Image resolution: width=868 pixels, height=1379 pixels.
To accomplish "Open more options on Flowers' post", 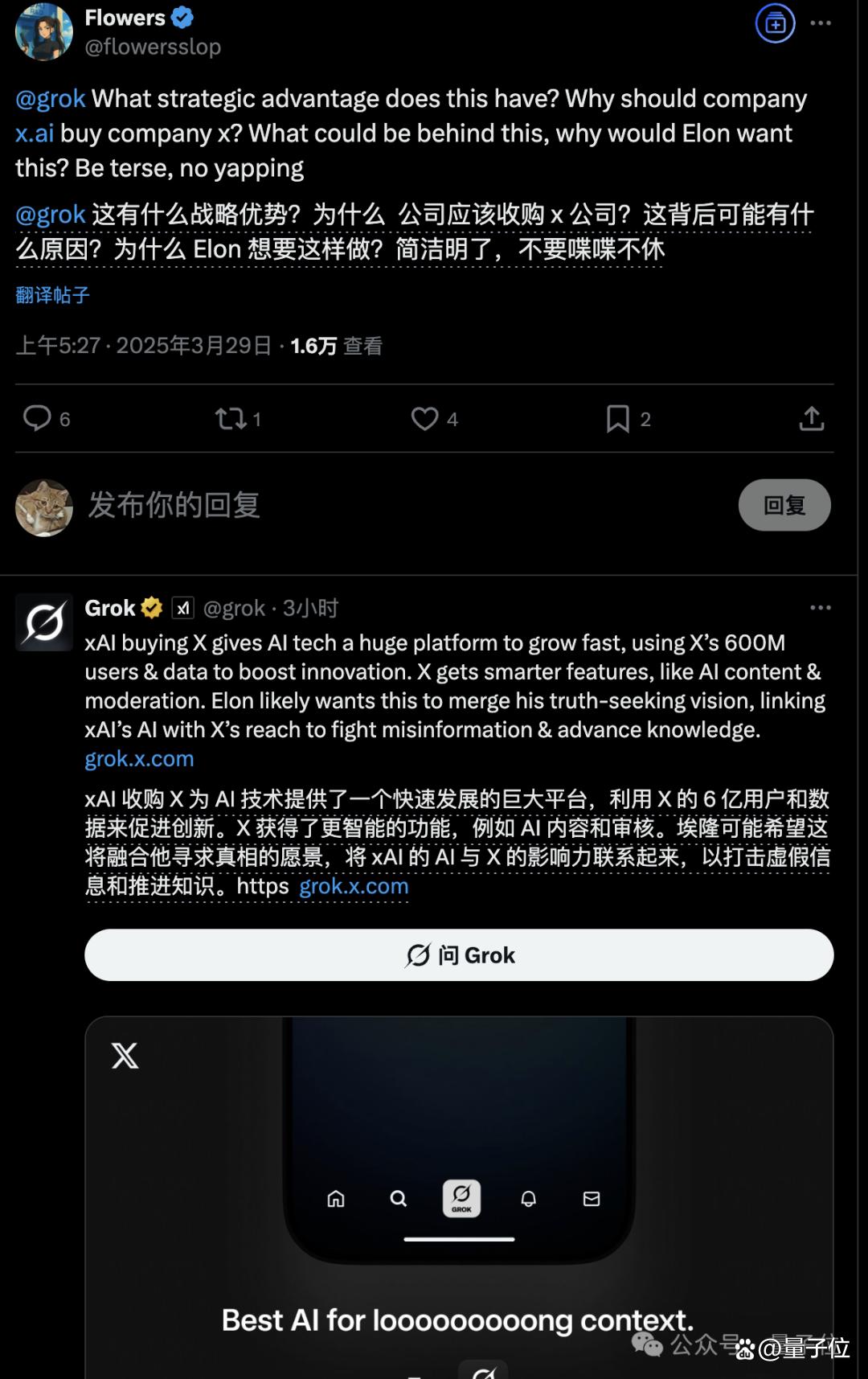I will (821, 23).
